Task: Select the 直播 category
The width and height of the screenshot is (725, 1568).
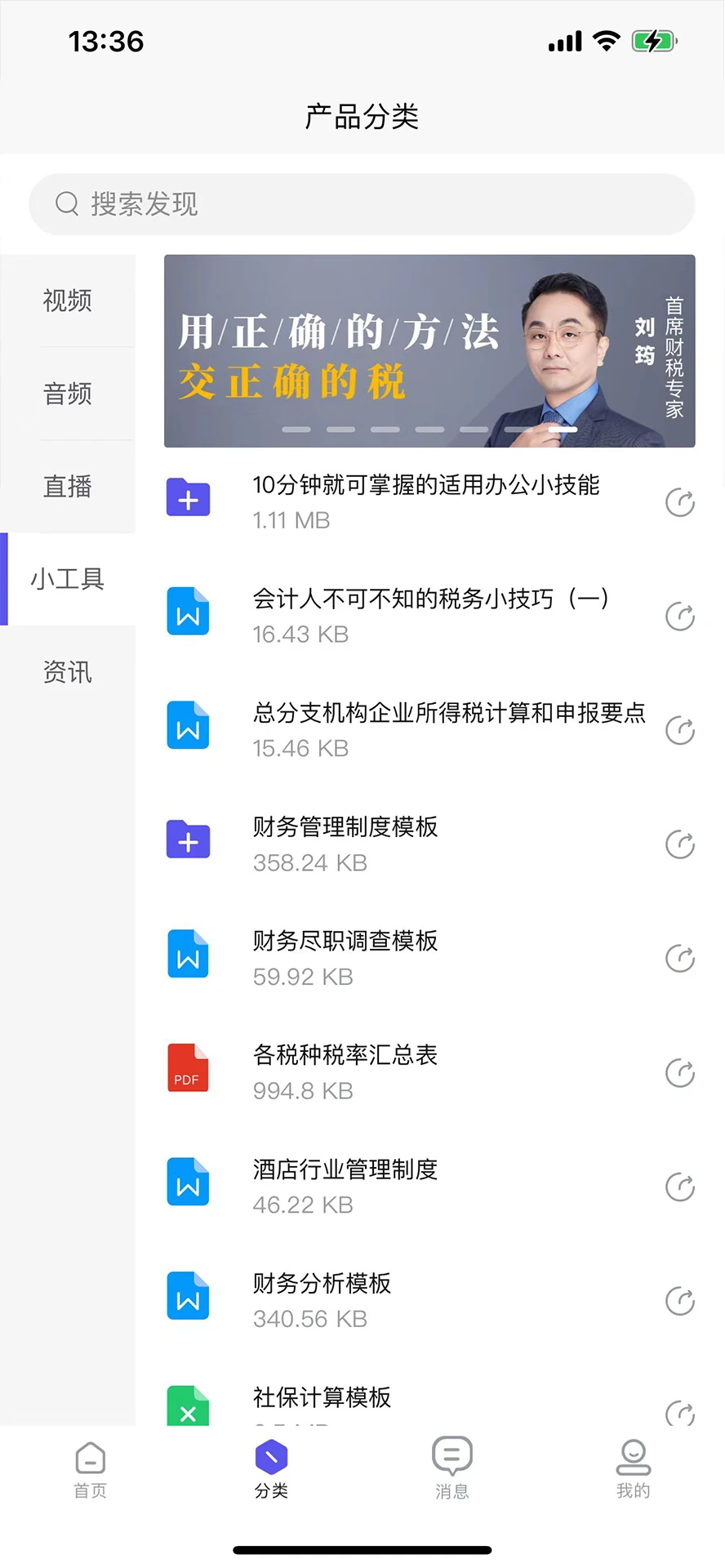Action: (x=67, y=487)
